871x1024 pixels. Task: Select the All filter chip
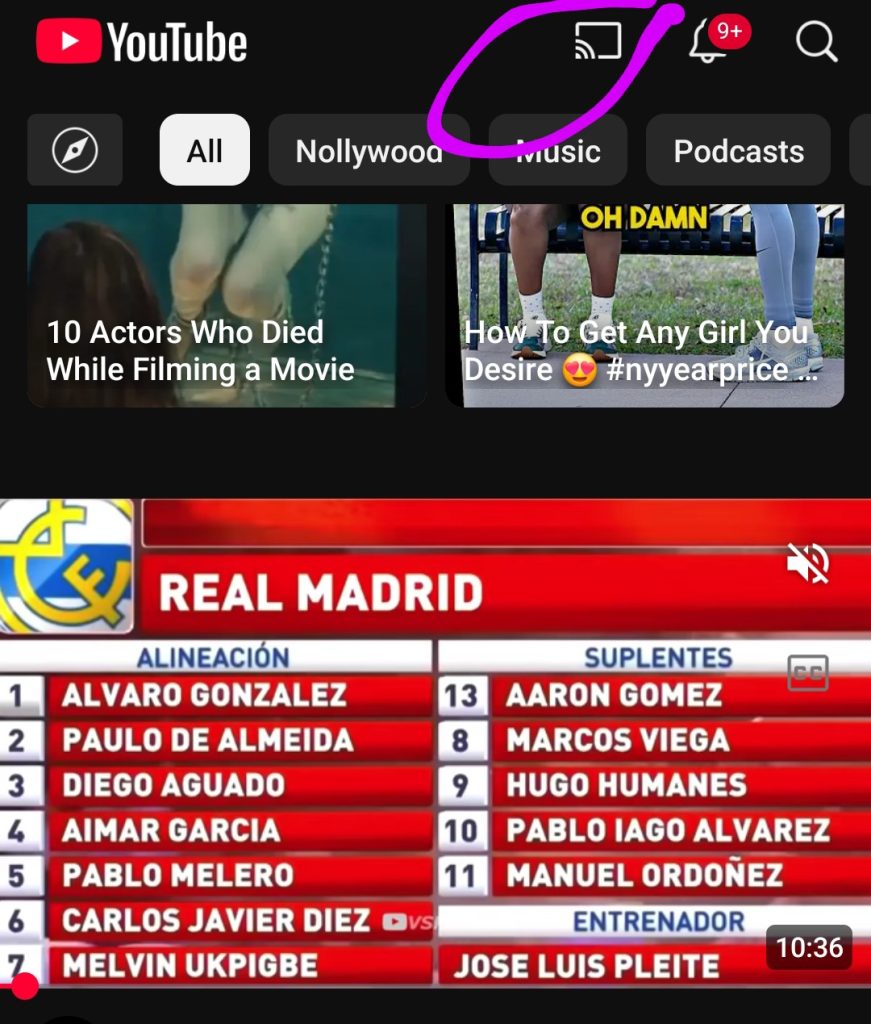204,151
